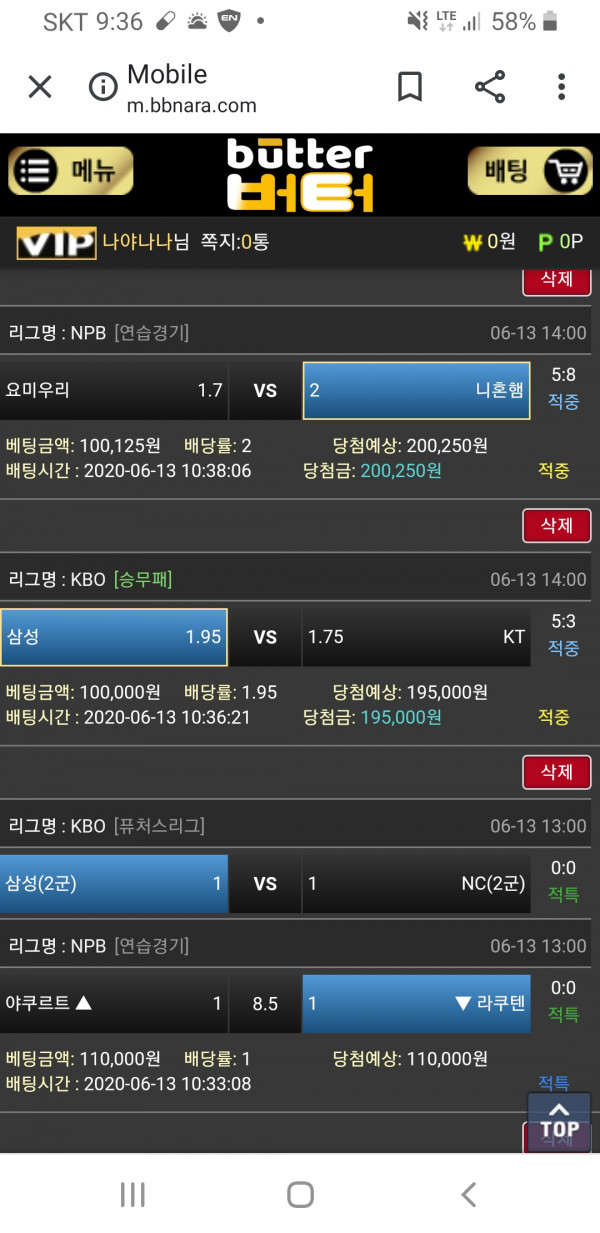Bookmark this page
Viewport: 600px width, 1233px height.
coord(410,88)
